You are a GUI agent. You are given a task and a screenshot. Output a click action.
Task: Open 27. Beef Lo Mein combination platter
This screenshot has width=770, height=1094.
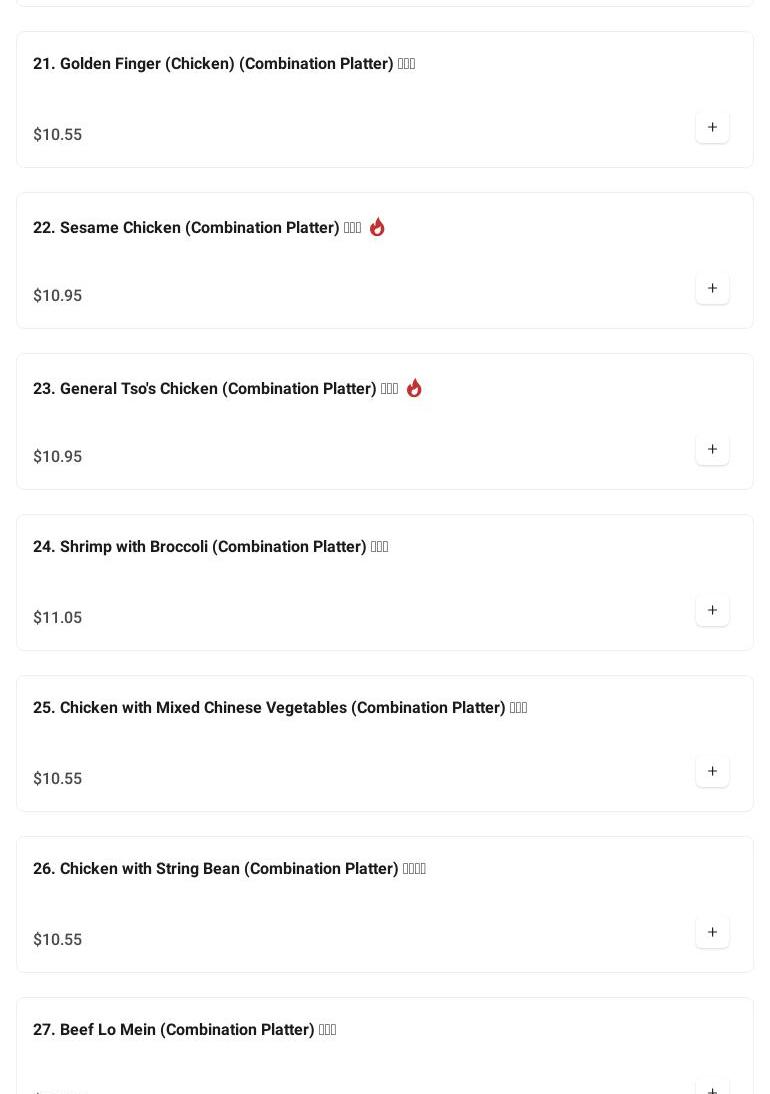click(185, 1030)
